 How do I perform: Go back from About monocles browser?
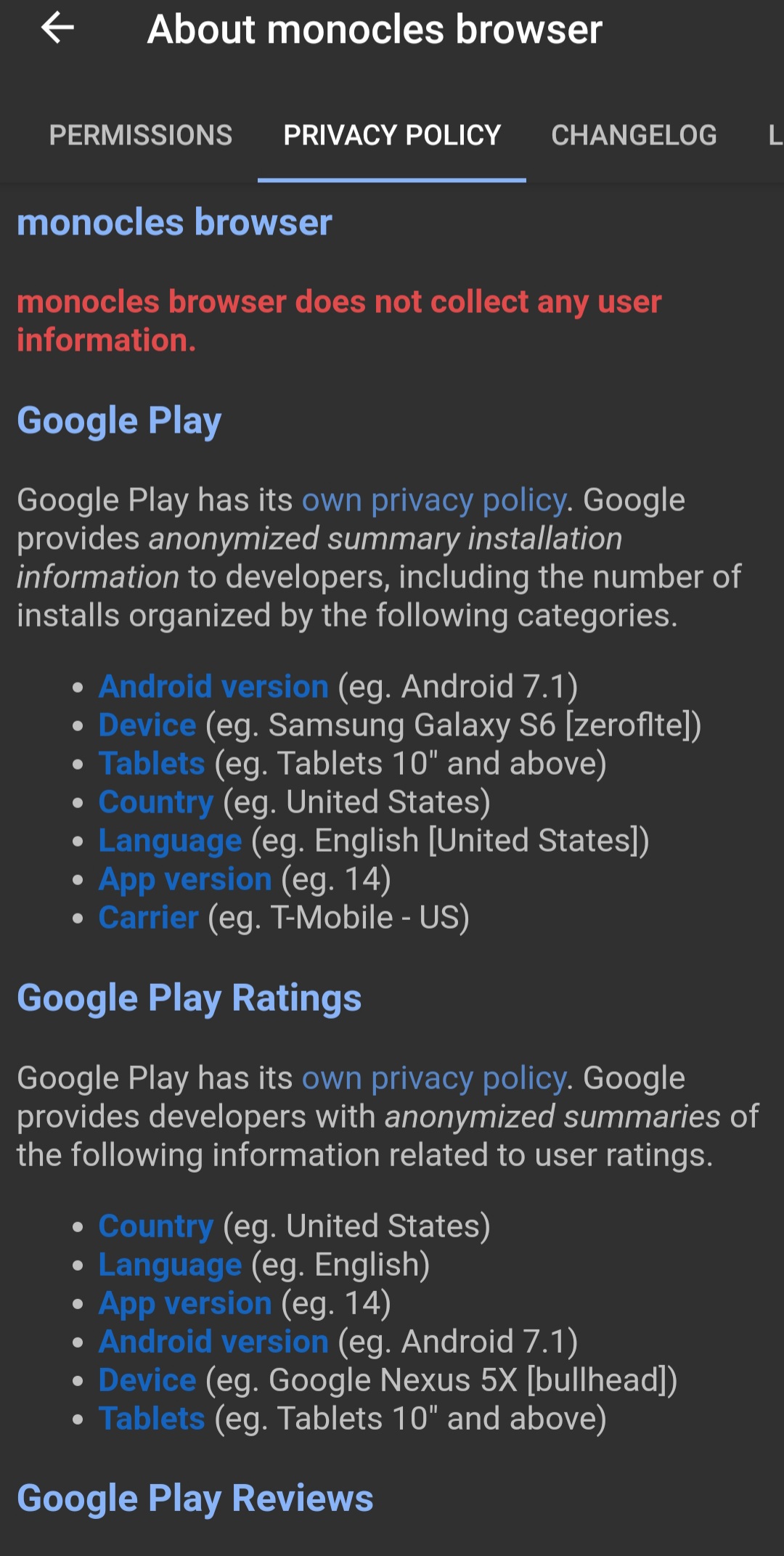tap(58, 29)
